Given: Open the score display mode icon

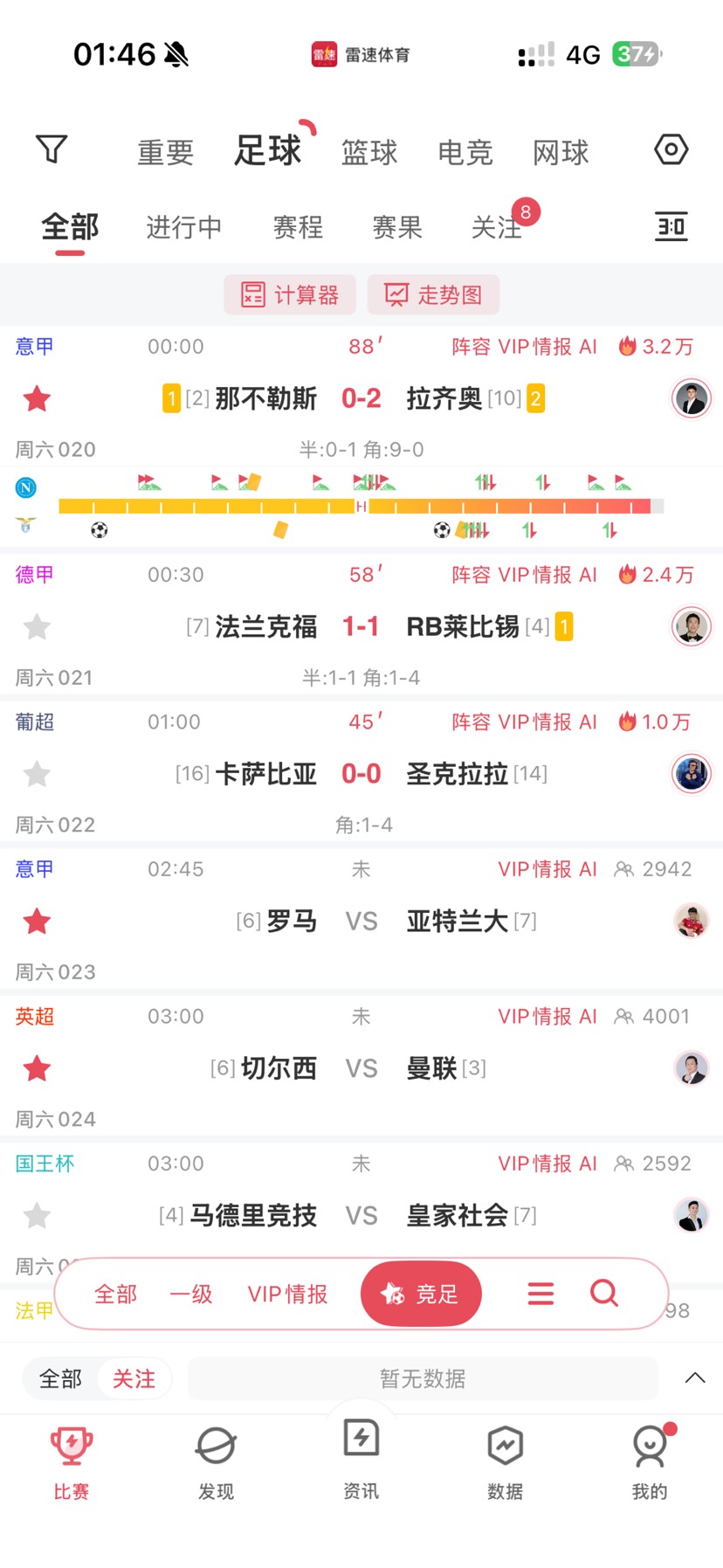Looking at the screenshot, I should click(671, 226).
